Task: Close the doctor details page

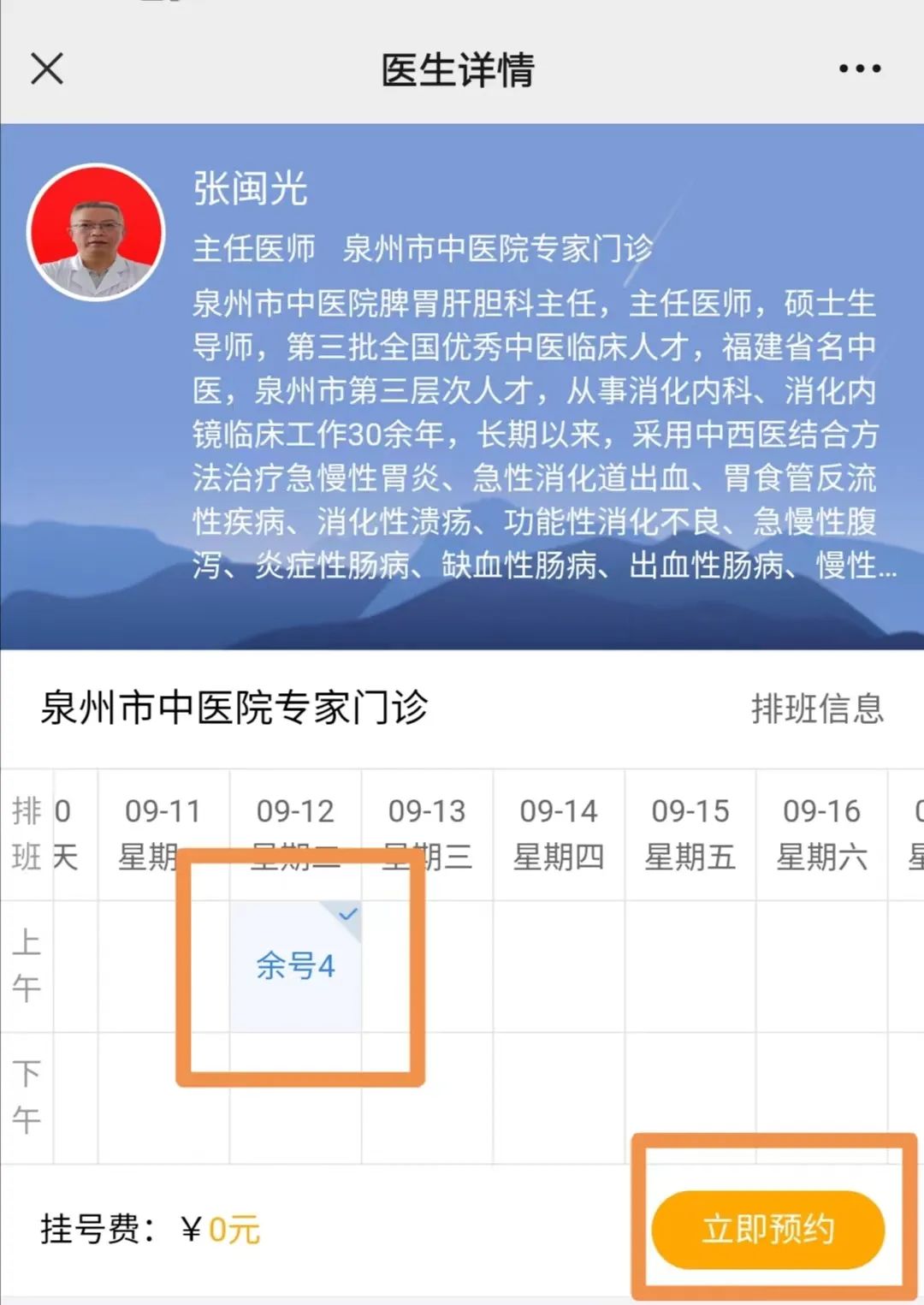Action: [47, 68]
